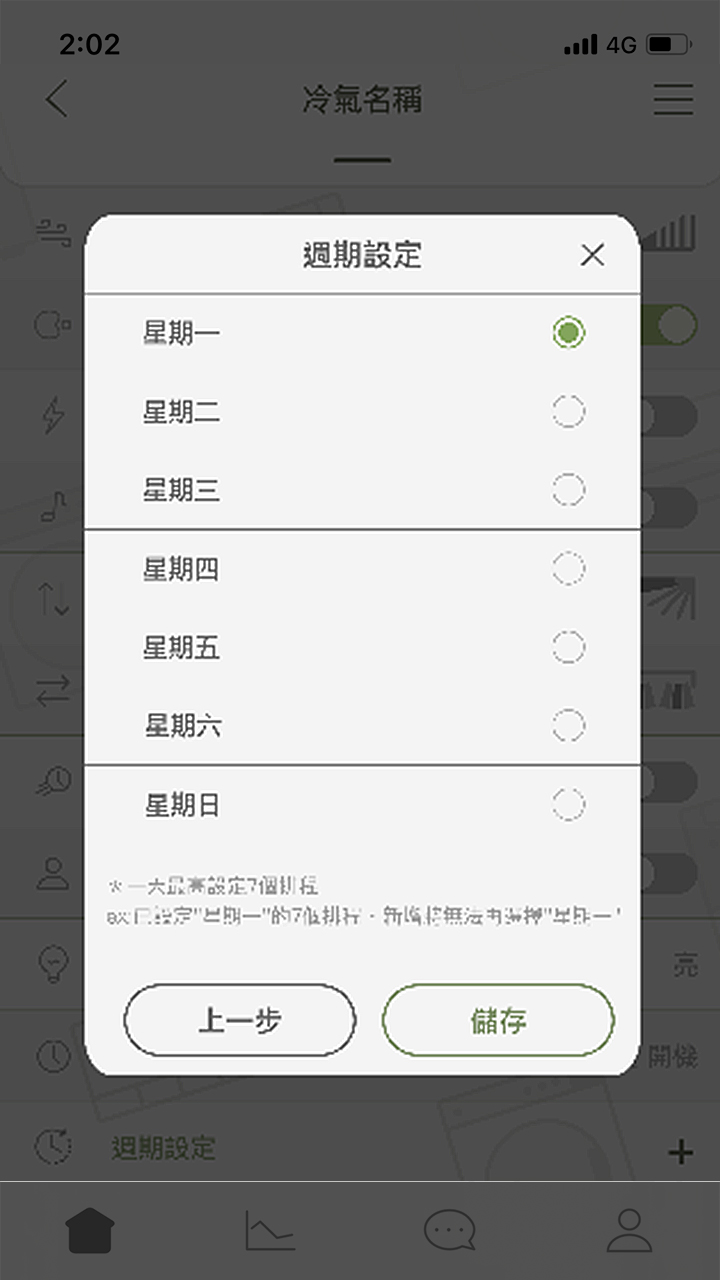Switch to the home tab in bottom navigation

click(x=90, y=1230)
